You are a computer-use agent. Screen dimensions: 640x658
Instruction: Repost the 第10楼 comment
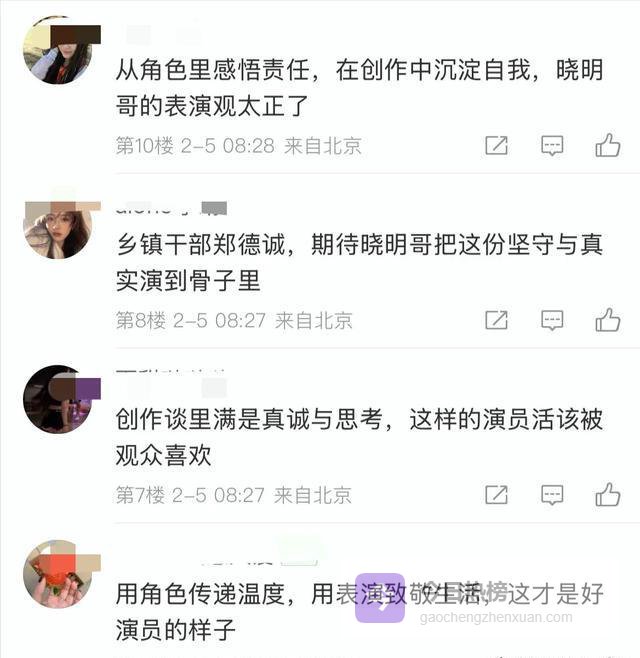[496, 146]
